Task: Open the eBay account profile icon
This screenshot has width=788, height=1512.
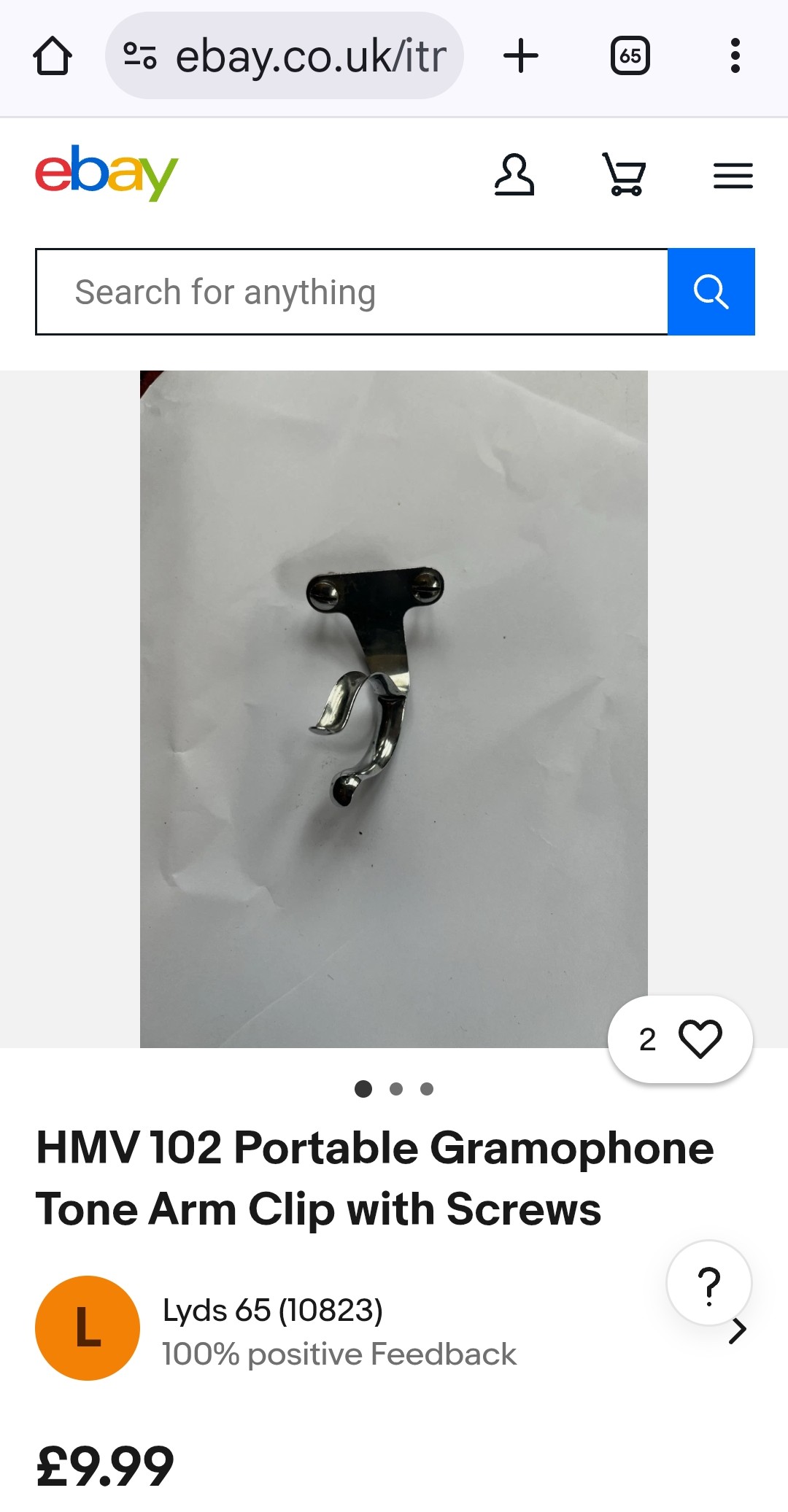Action: [x=514, y=175]
